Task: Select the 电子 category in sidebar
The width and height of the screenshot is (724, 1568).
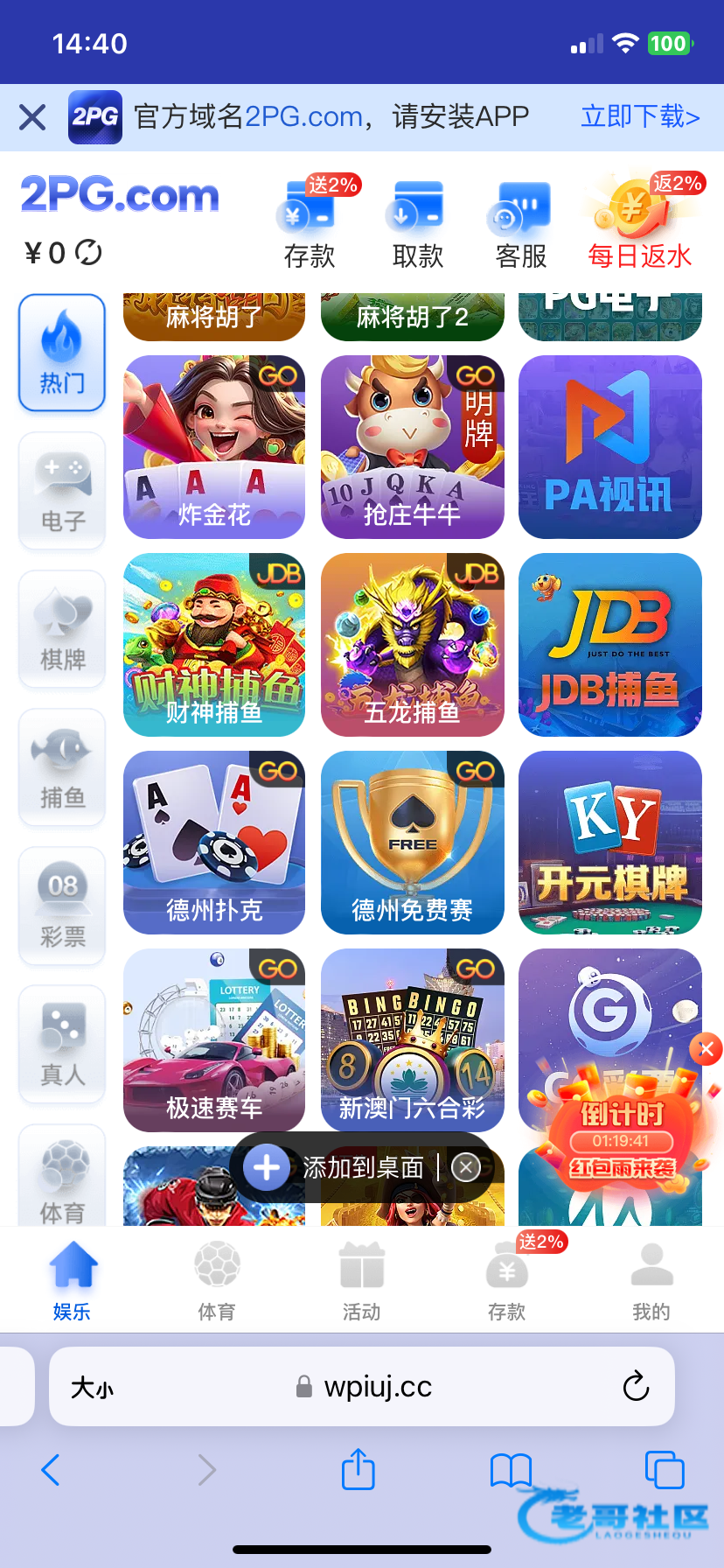Action: pyautogui.click(x=62, y=491)
